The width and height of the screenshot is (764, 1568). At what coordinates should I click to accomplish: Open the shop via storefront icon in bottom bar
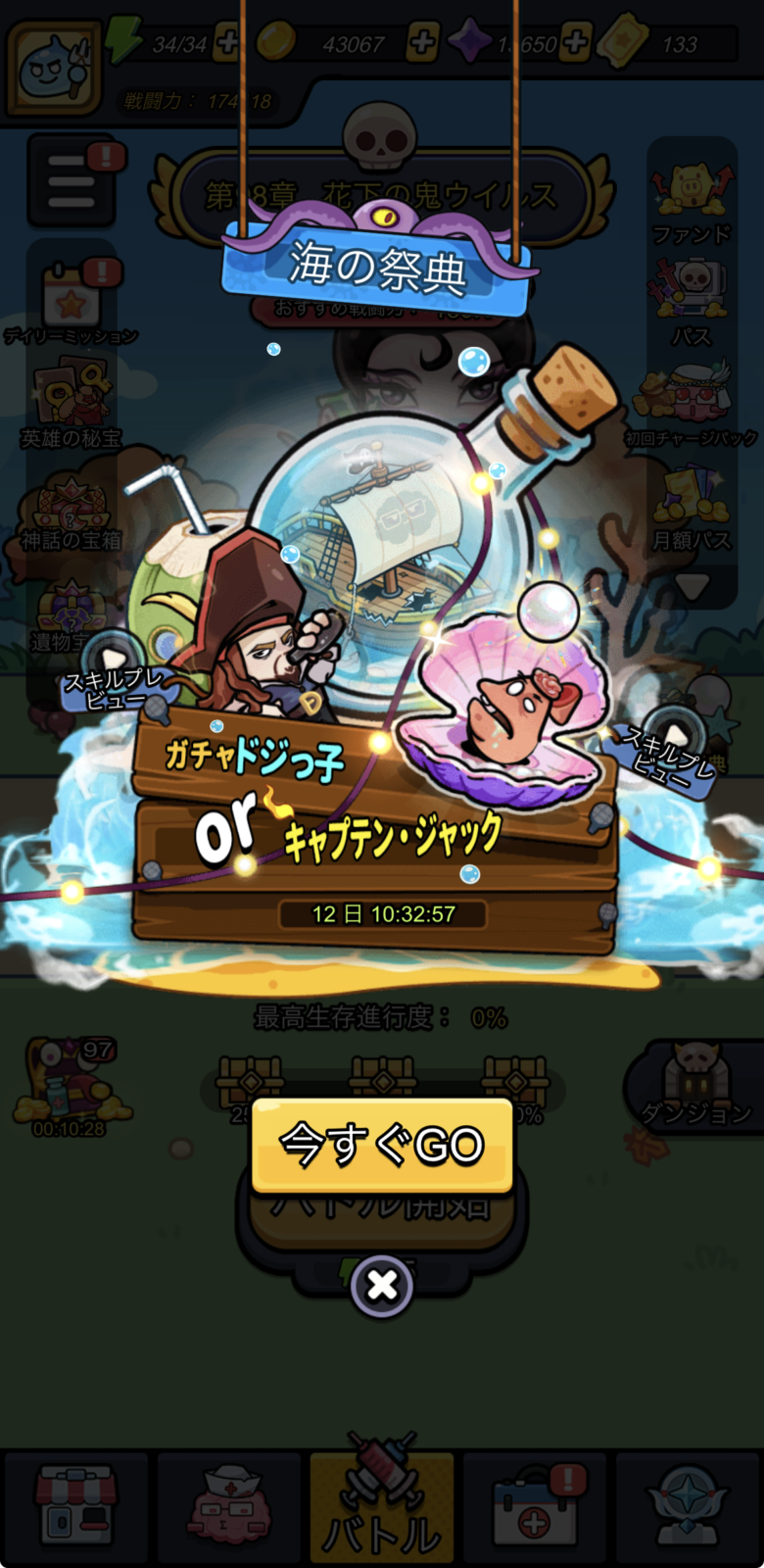pyautogui.click(x=76, y=1504)
